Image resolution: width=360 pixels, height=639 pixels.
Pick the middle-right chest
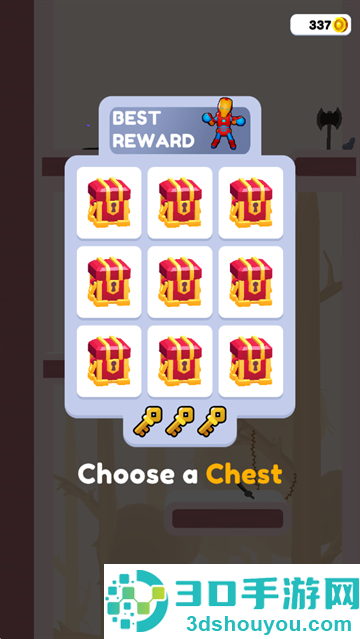tap(251, 282)
